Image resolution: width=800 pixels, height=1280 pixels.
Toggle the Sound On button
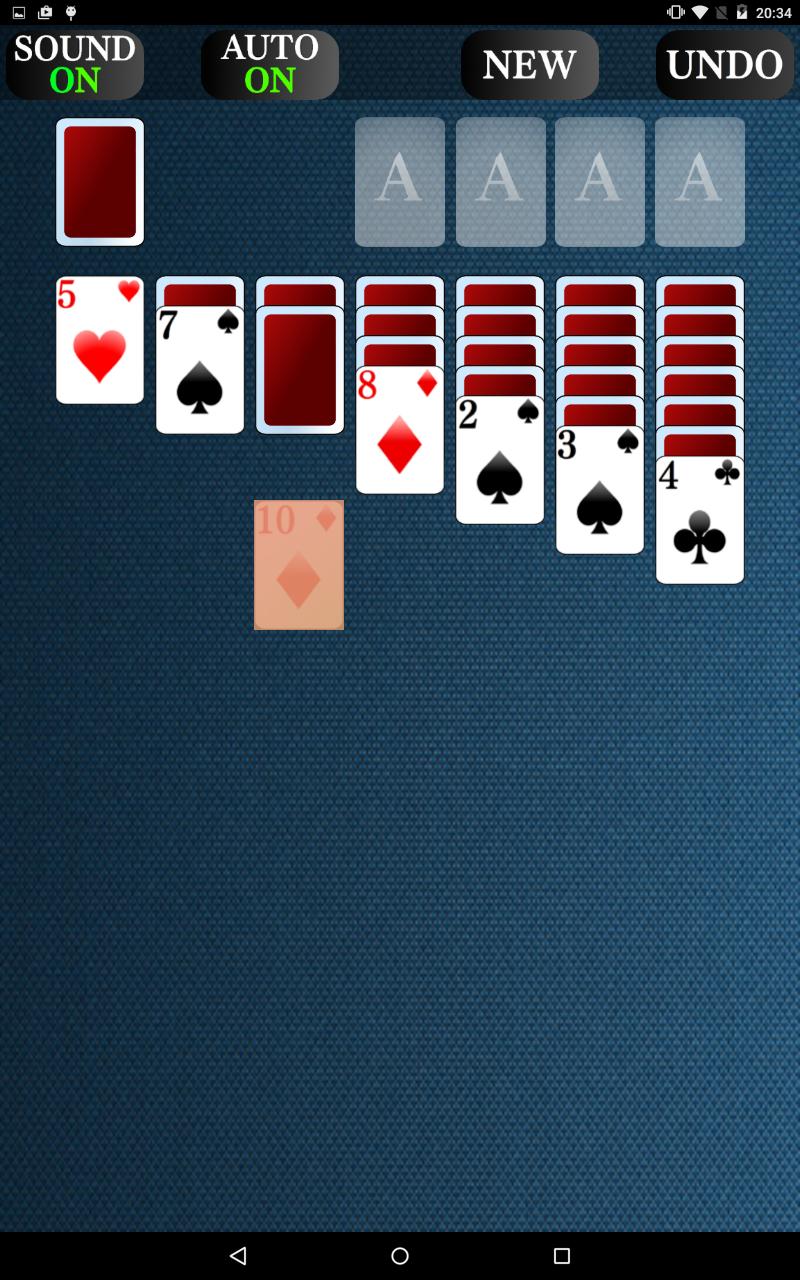pyautogui.click(x=75, y=65)
